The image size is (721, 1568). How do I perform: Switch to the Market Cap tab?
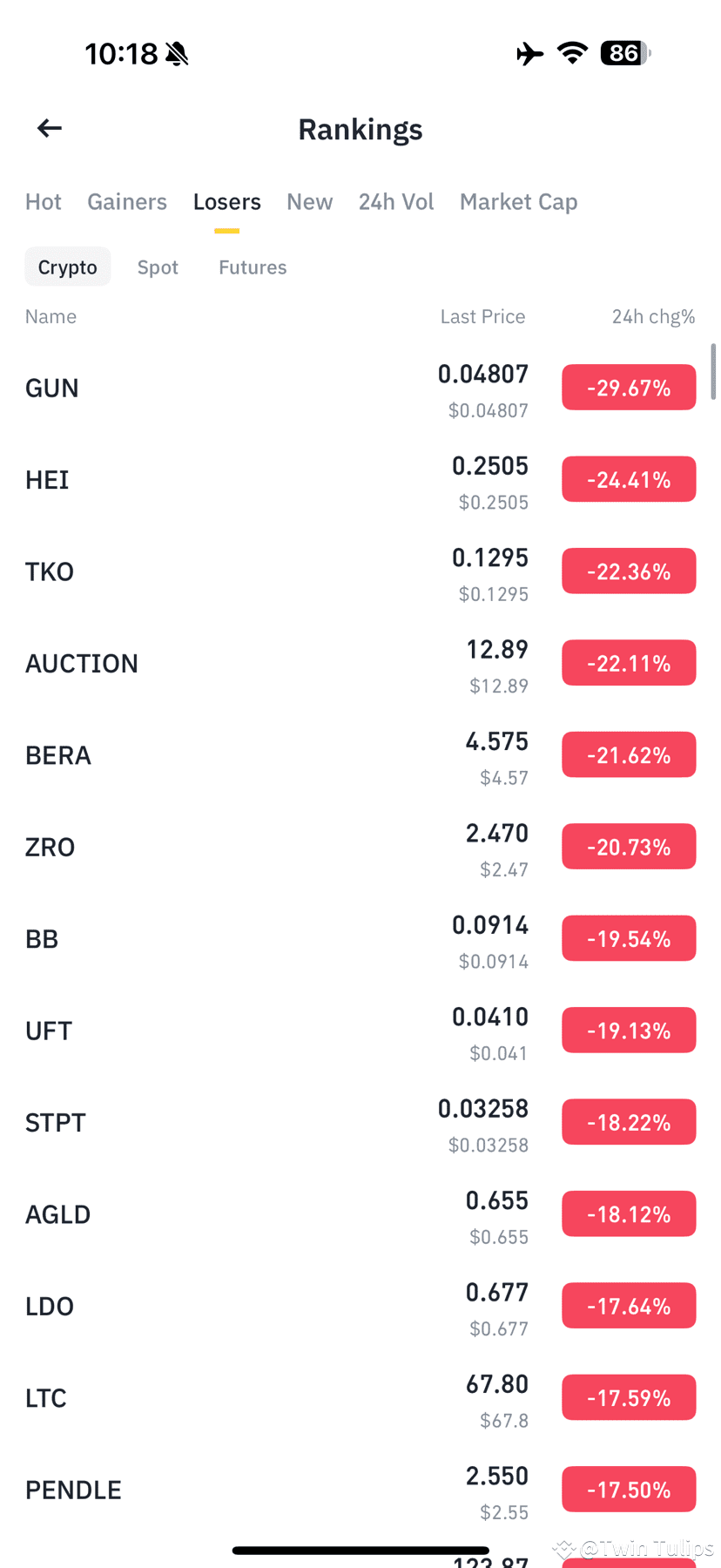tap(518, 201)
